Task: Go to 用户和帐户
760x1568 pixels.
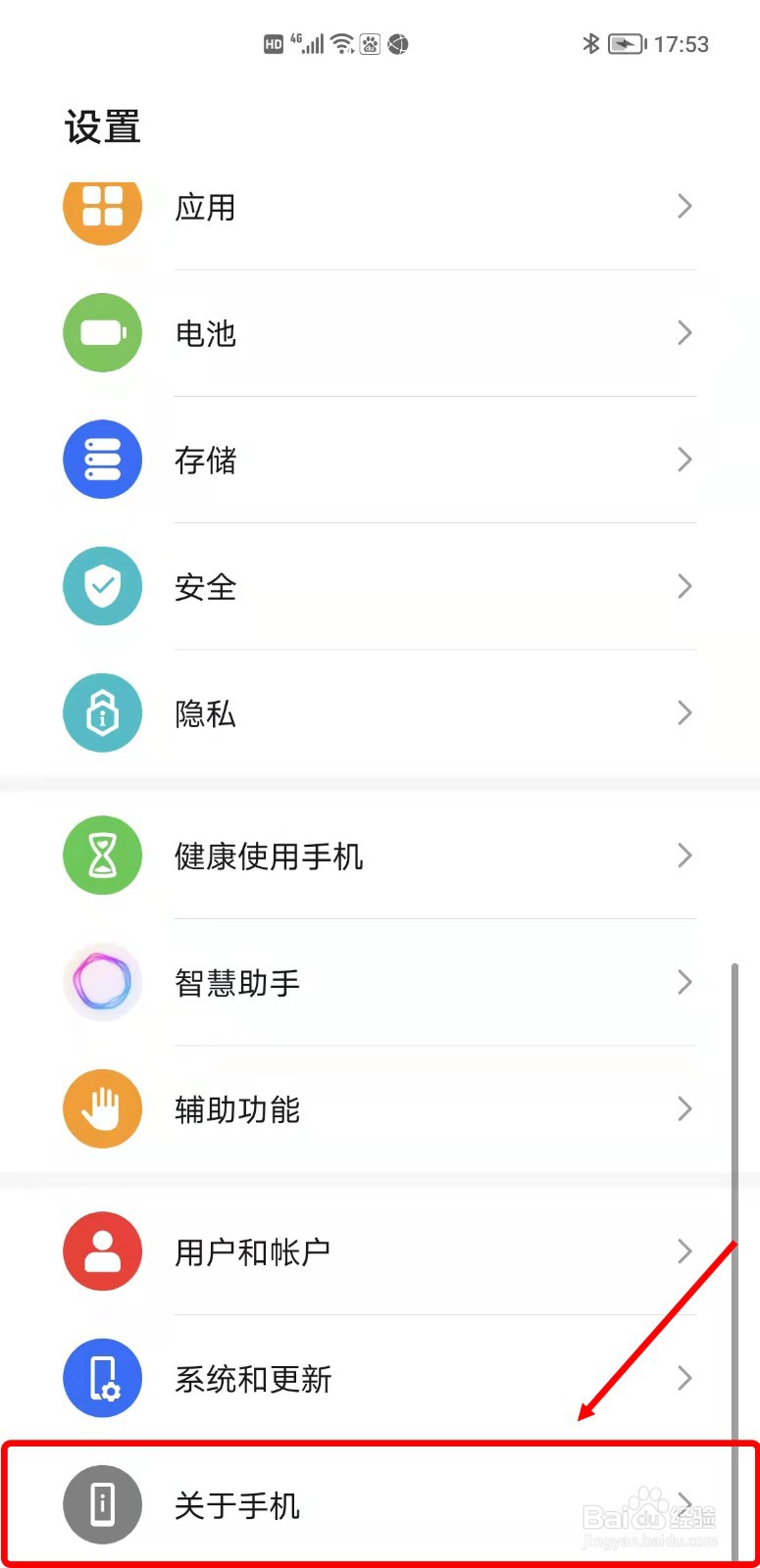Action: click(380, 1251)
